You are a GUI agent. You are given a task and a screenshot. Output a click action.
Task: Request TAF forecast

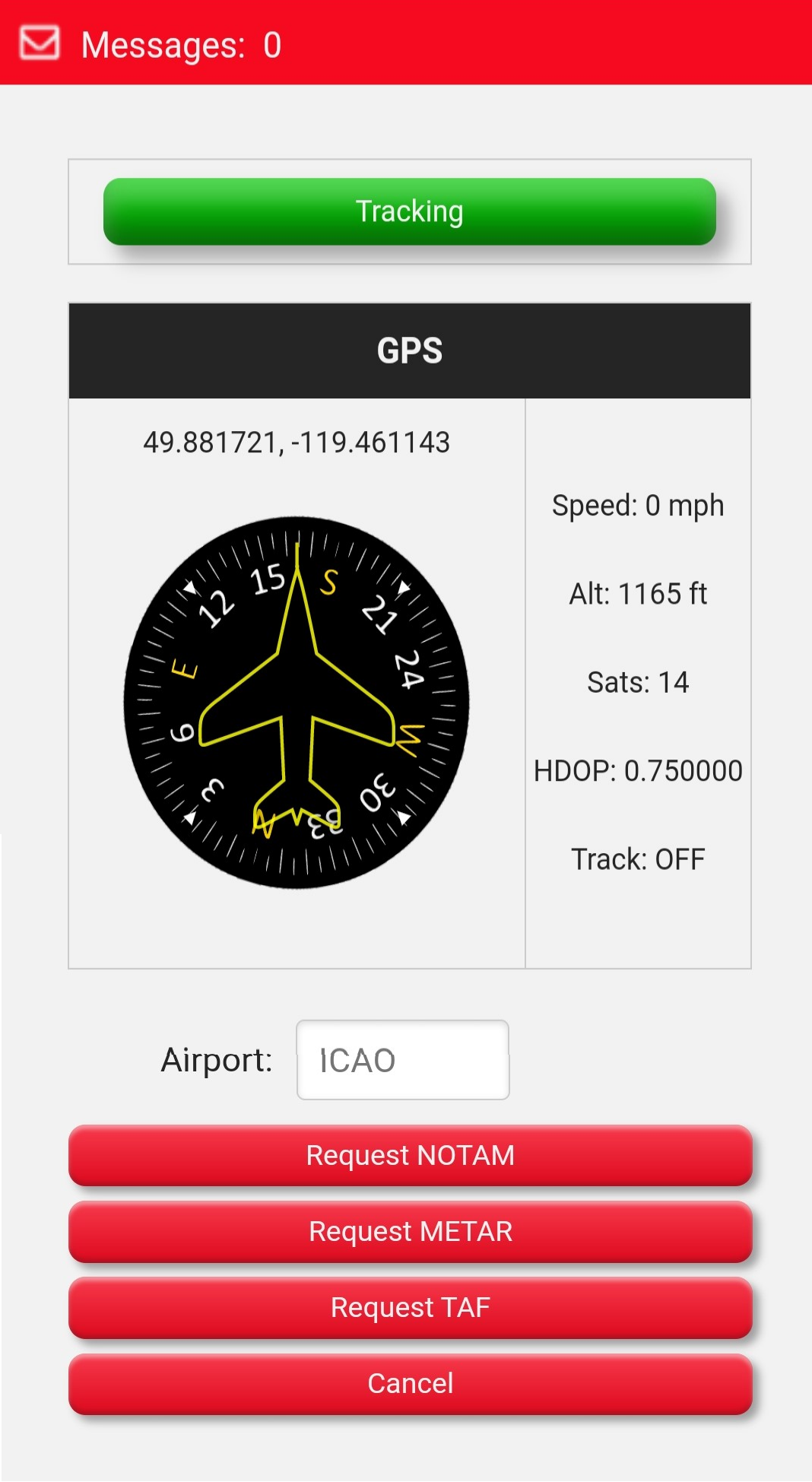tap(411, 1307)
